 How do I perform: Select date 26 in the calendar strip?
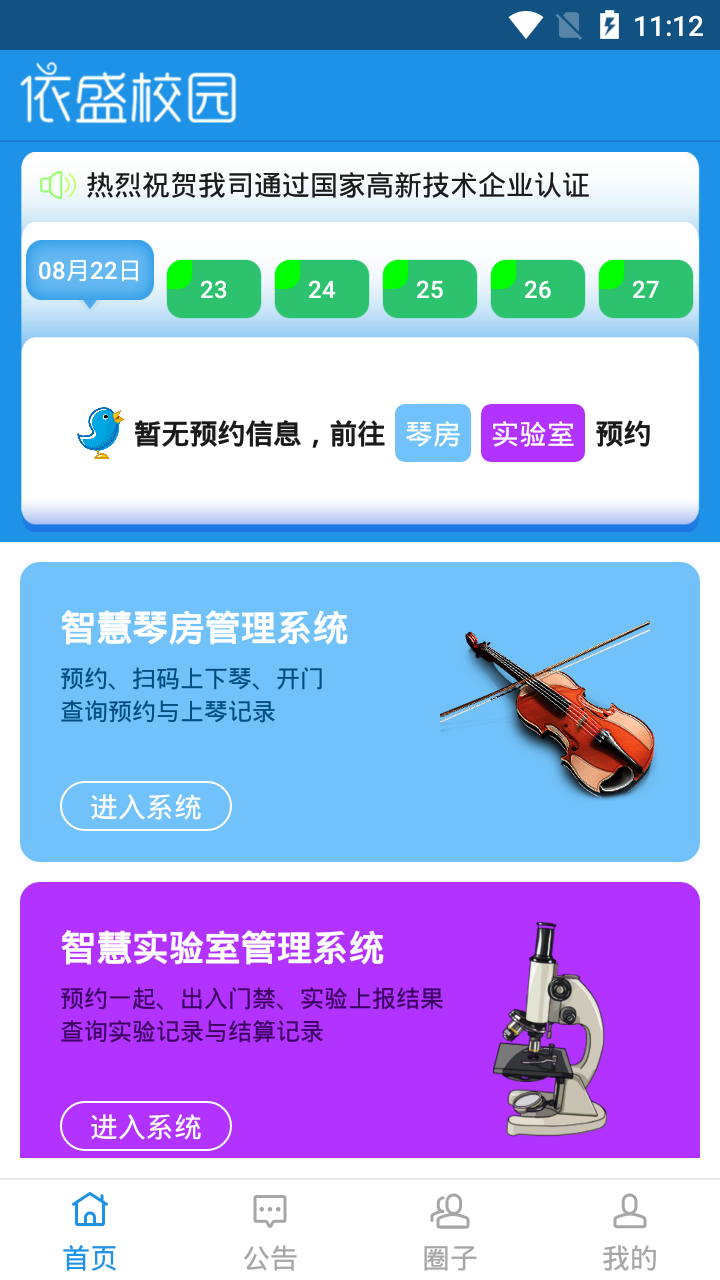point(538,289)
